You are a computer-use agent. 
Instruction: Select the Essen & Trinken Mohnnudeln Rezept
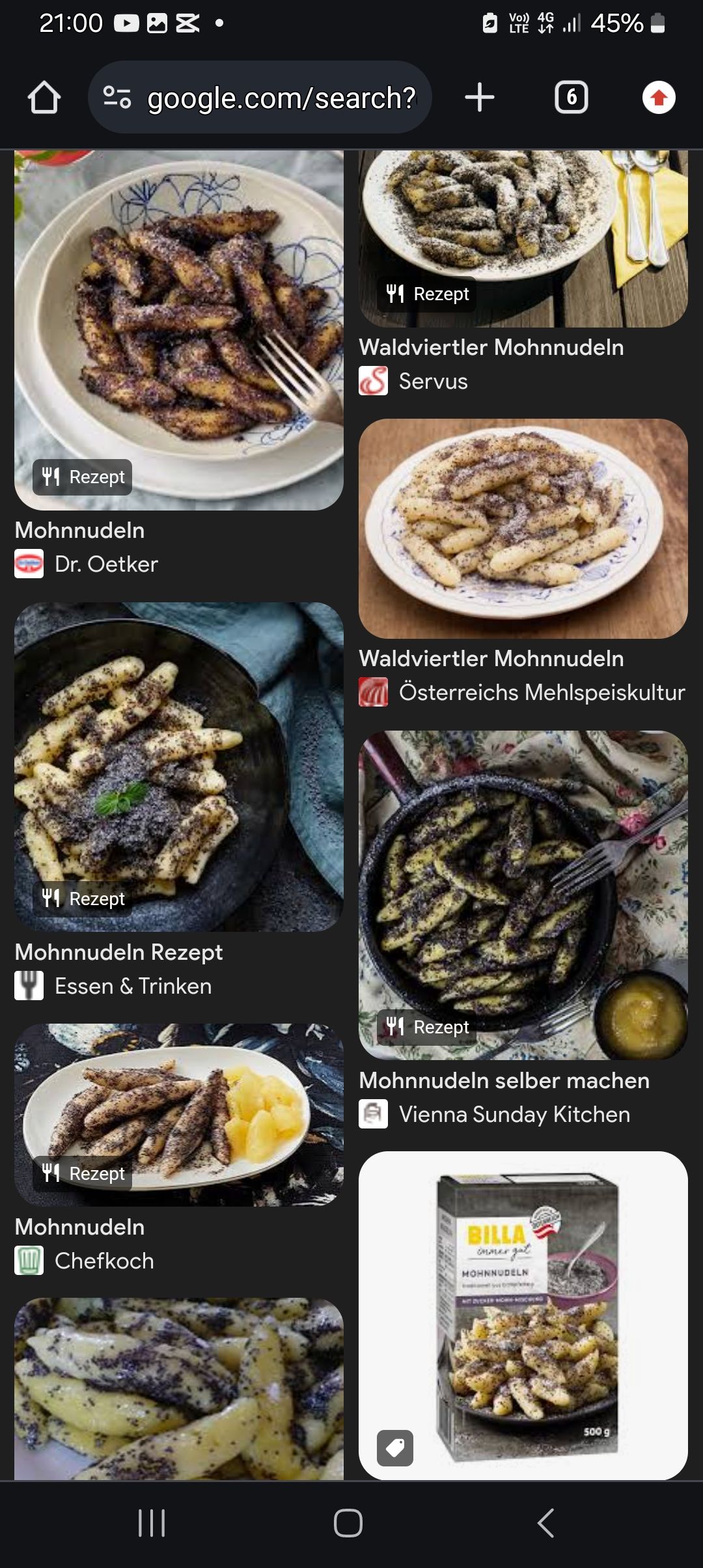179,767
